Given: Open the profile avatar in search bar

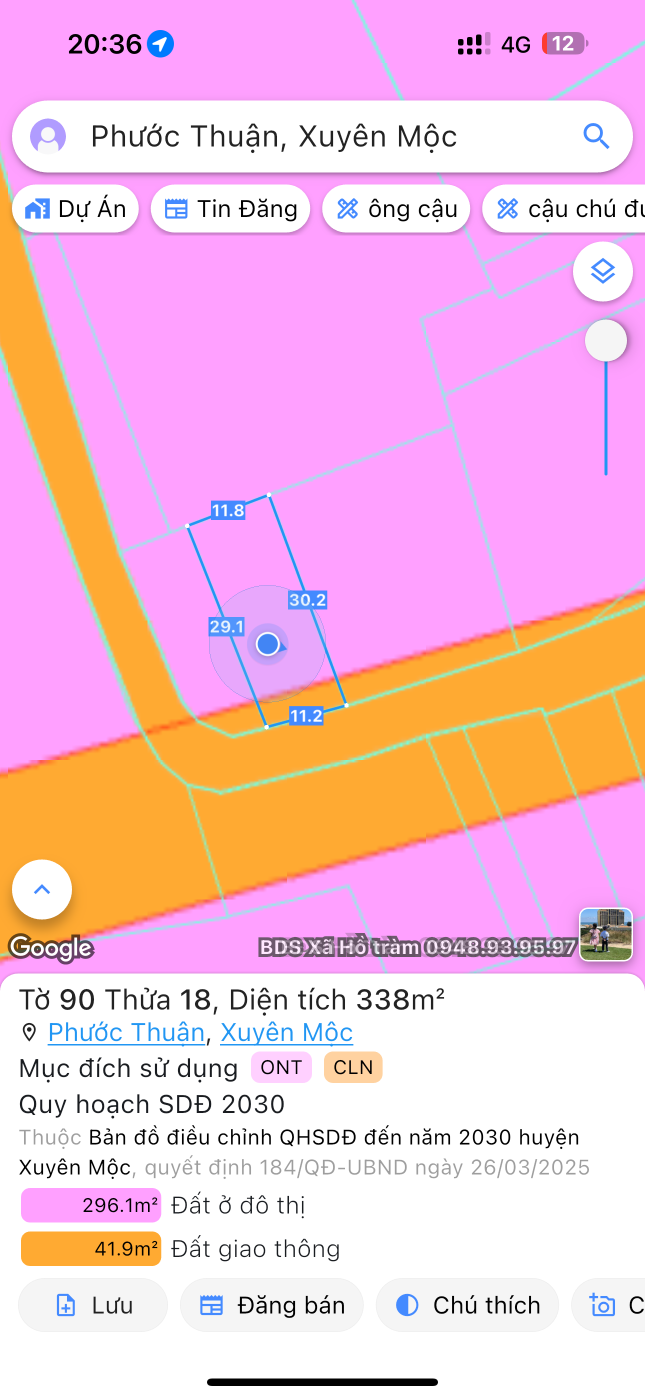Looking at the screenshot, I should click(x=48, y=136).
